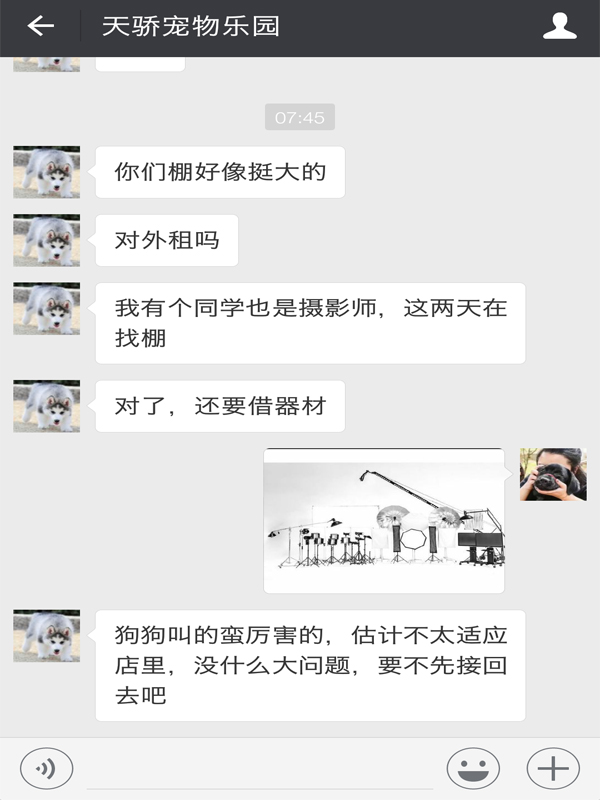The height and width of the screenshot is (800, 600).
Task: Go back using the arrow icon
Action: 40,27
